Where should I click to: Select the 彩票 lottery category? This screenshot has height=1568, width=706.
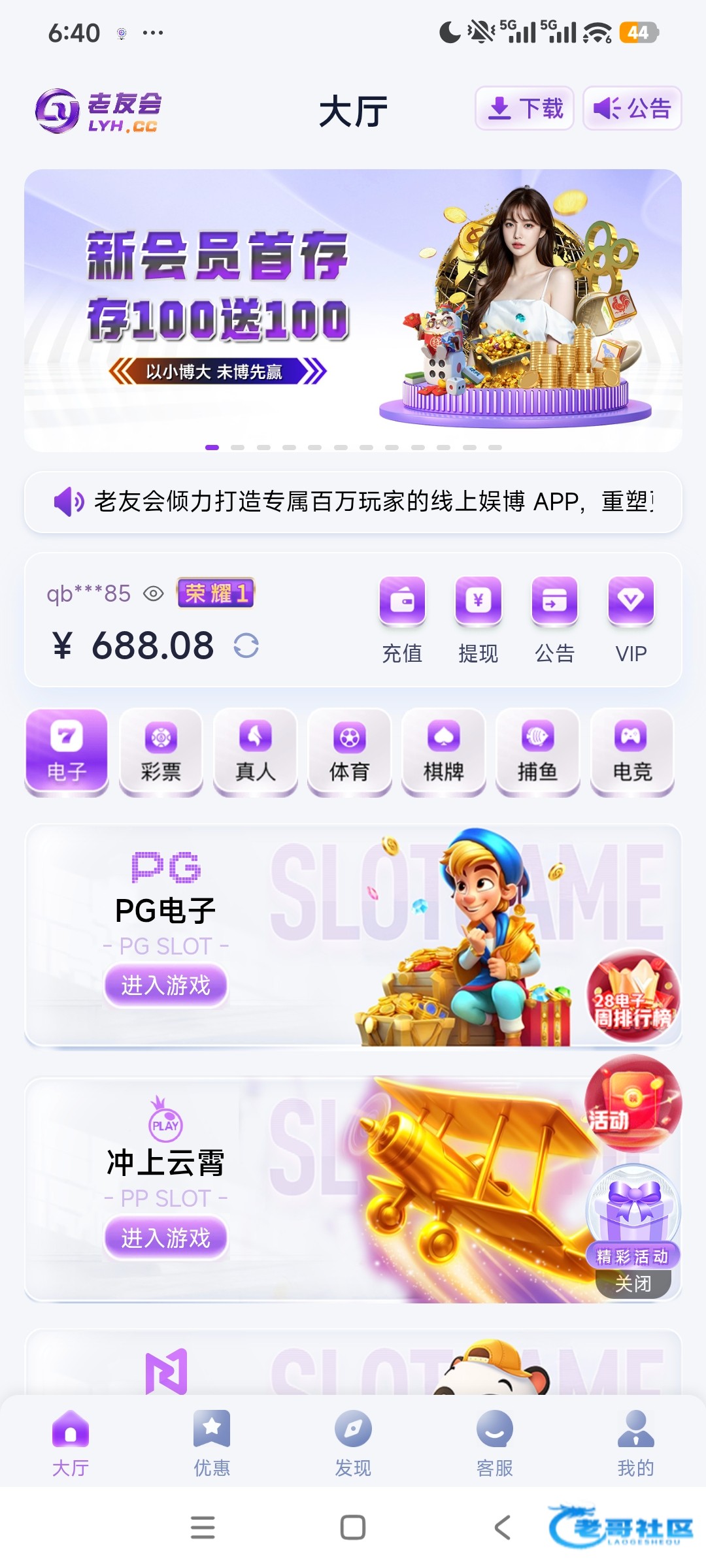click(x=161, y=753)
